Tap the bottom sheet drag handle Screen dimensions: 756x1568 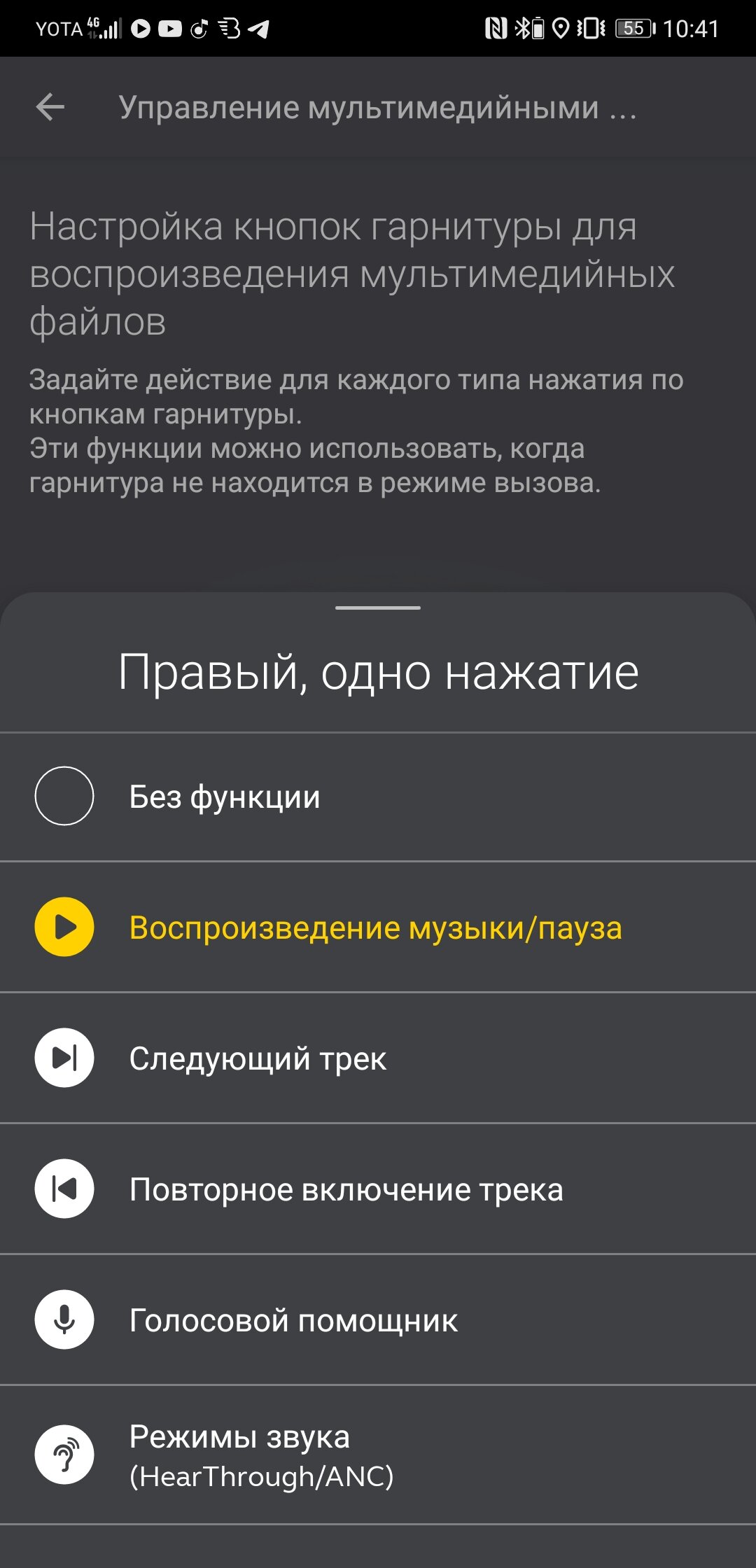378,608
